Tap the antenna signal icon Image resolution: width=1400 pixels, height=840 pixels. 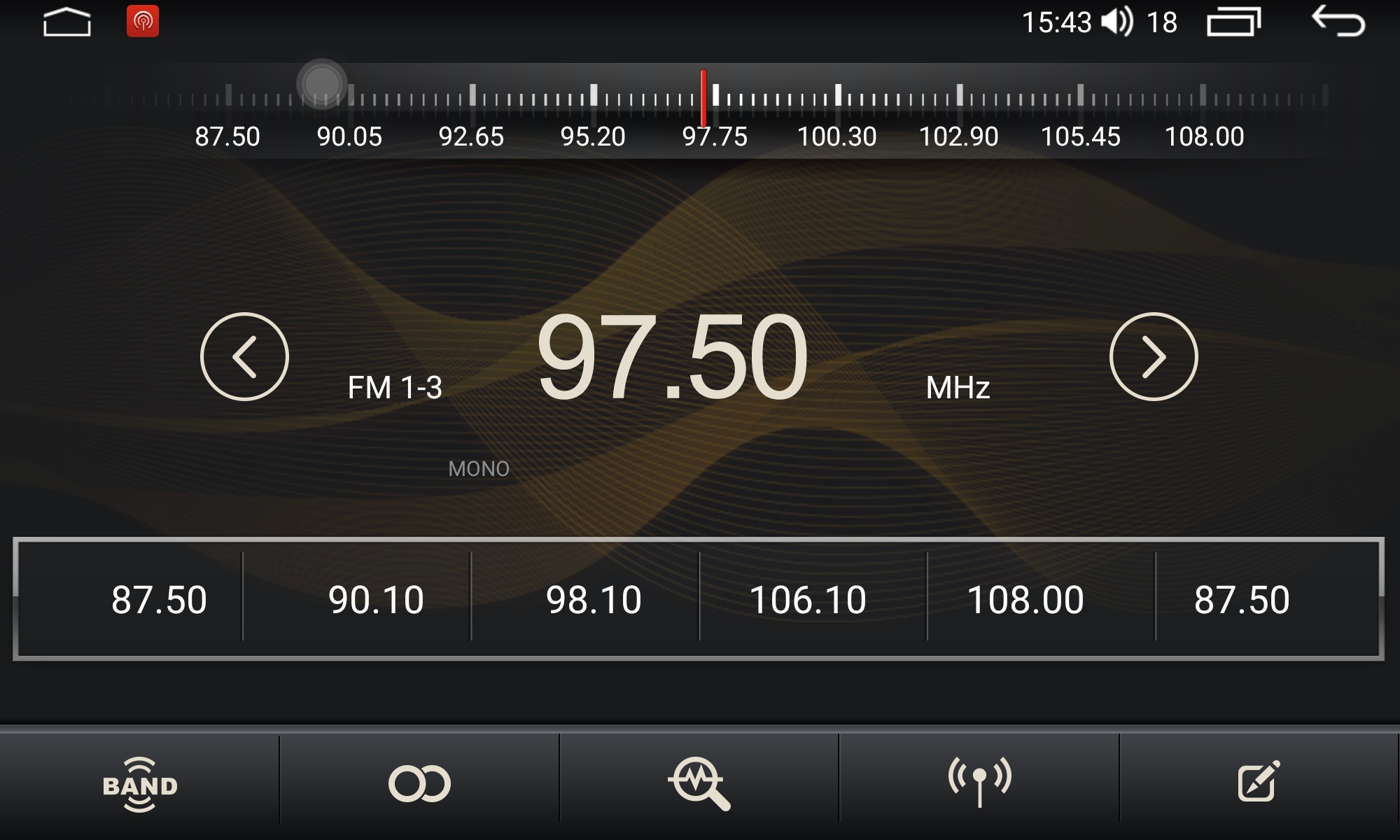pyautogui.click(x=979, y=781)
